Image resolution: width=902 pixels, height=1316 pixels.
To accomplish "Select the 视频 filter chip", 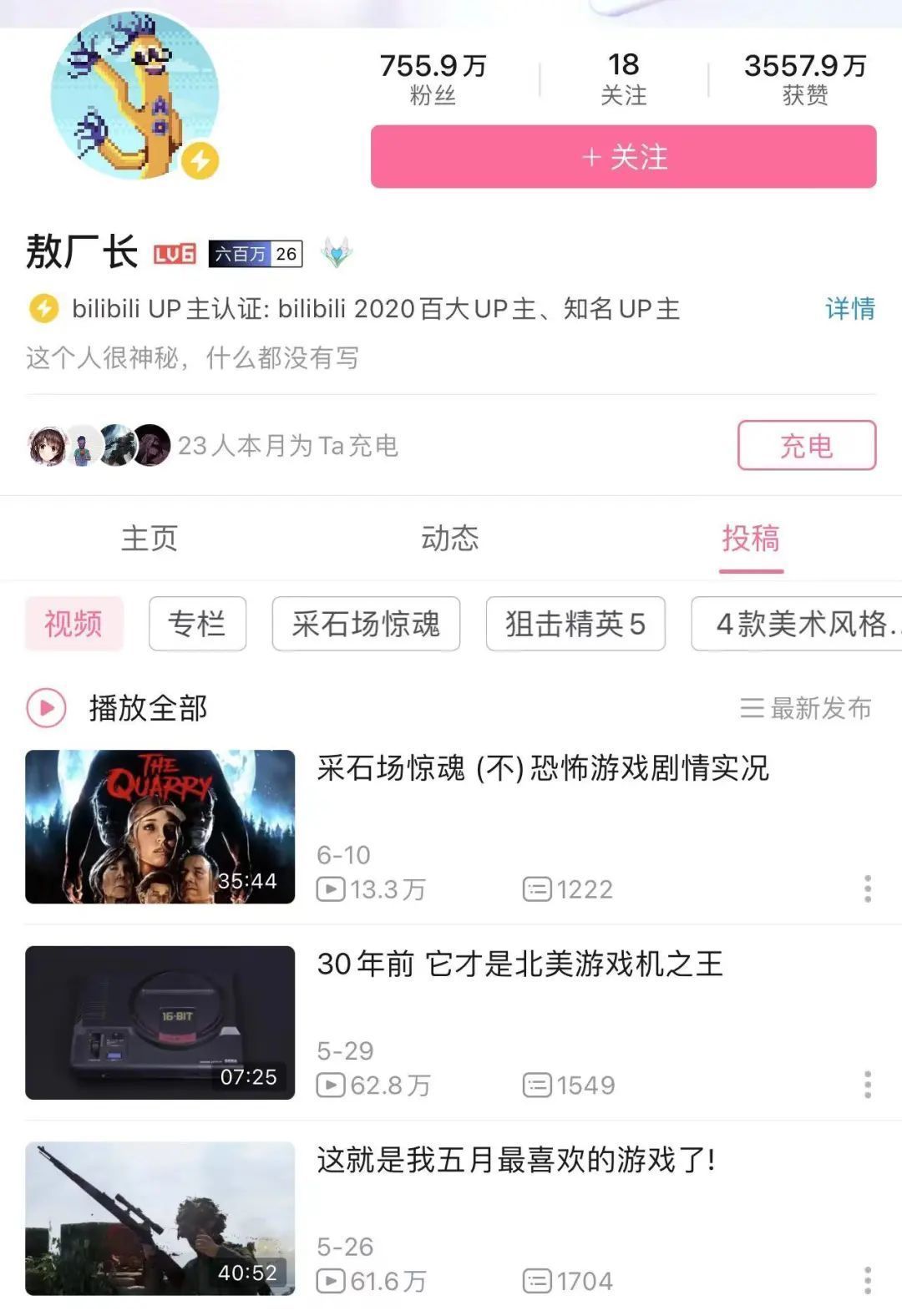I will pyautogui.click(x=73, y=624).
